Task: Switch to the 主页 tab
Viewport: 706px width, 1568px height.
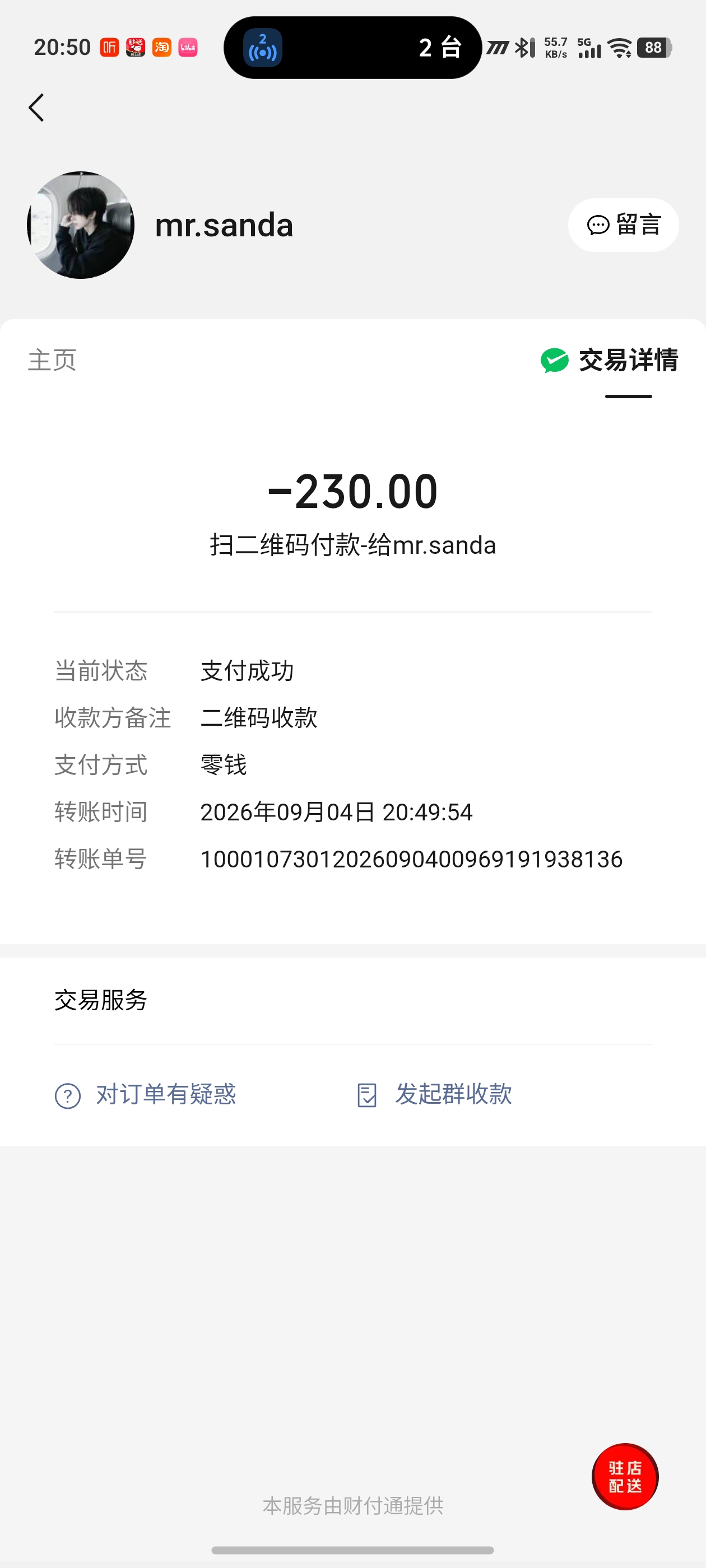Action: click(x=52, y=360)
